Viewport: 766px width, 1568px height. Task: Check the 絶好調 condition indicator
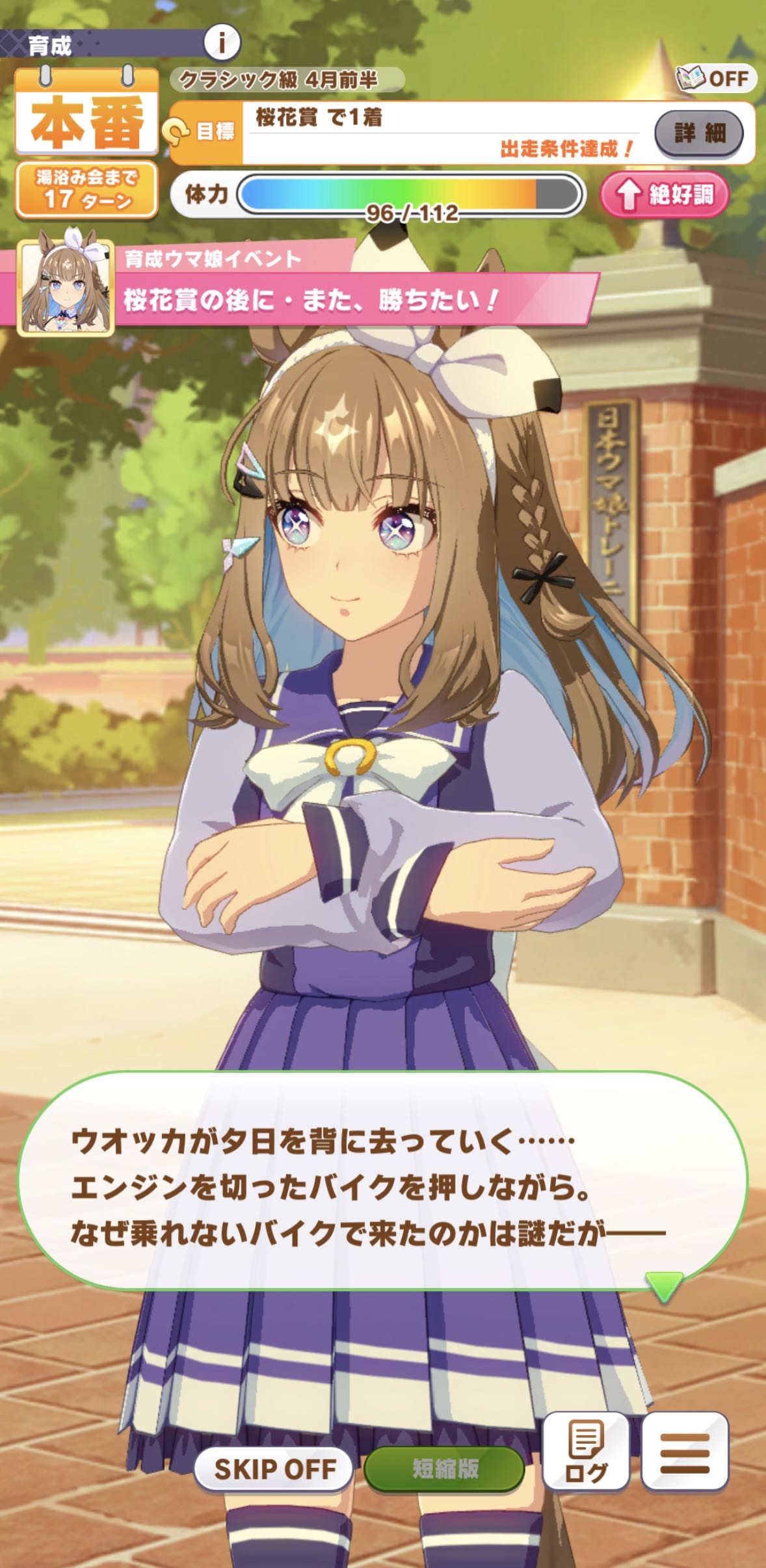pos(664,194)
